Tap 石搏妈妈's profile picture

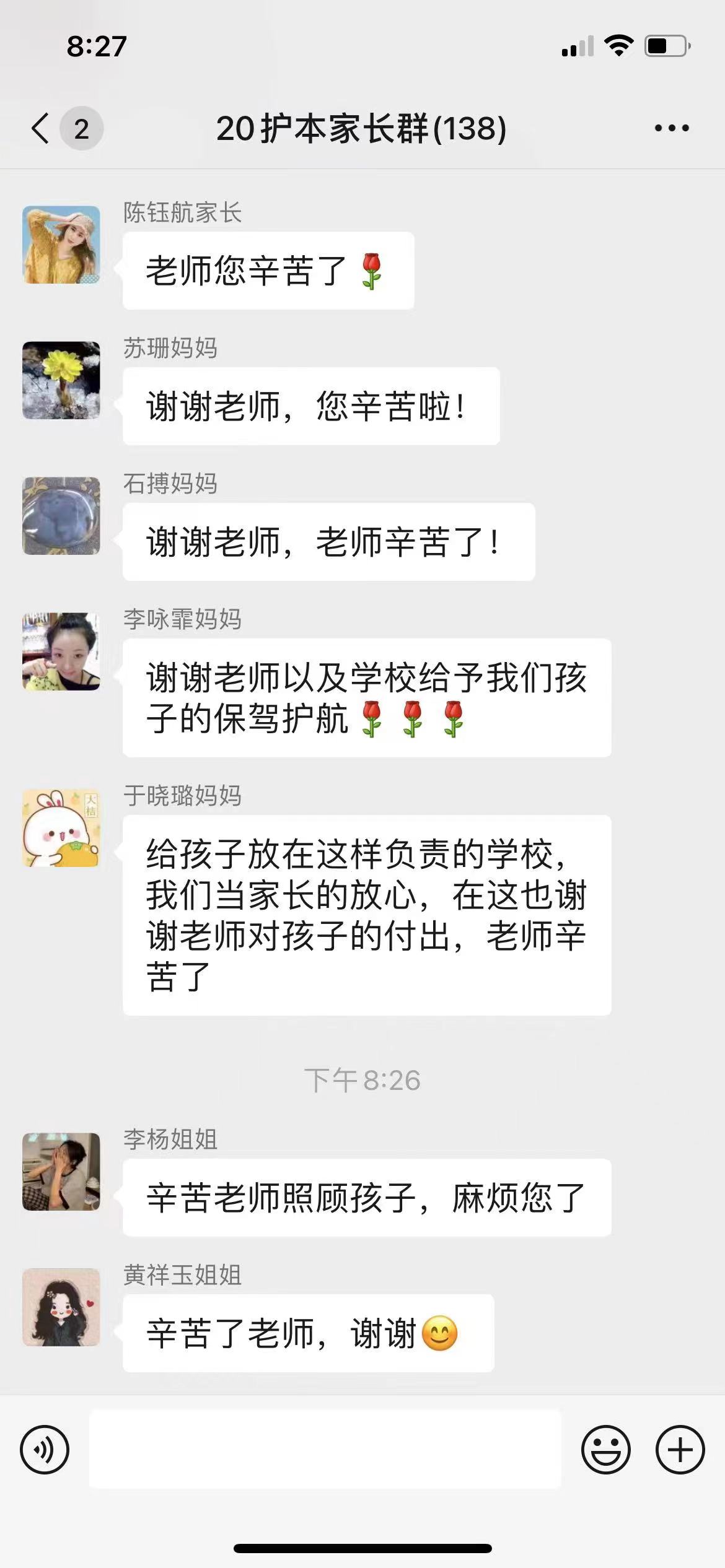[61, 516]
